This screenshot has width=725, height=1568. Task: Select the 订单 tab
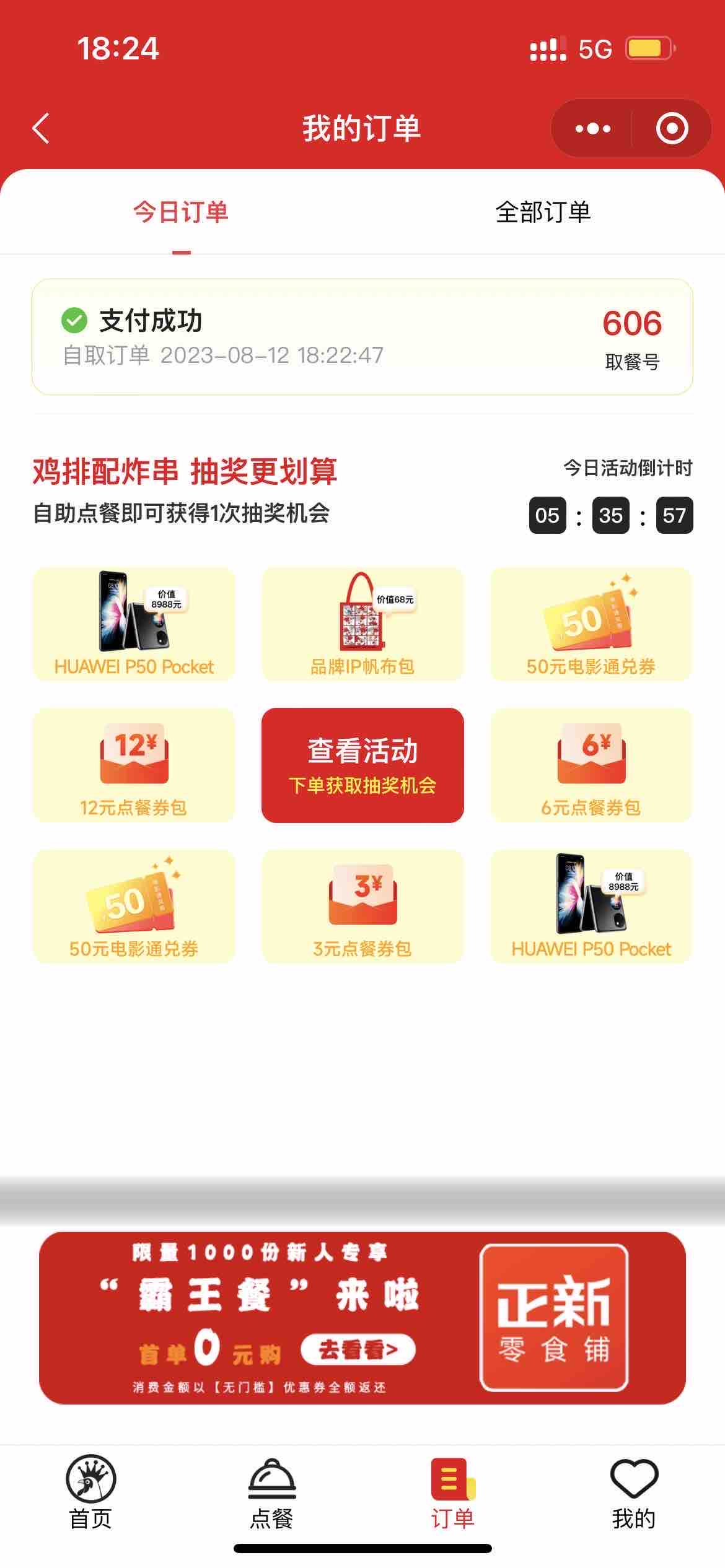[x=453, y=1492]
